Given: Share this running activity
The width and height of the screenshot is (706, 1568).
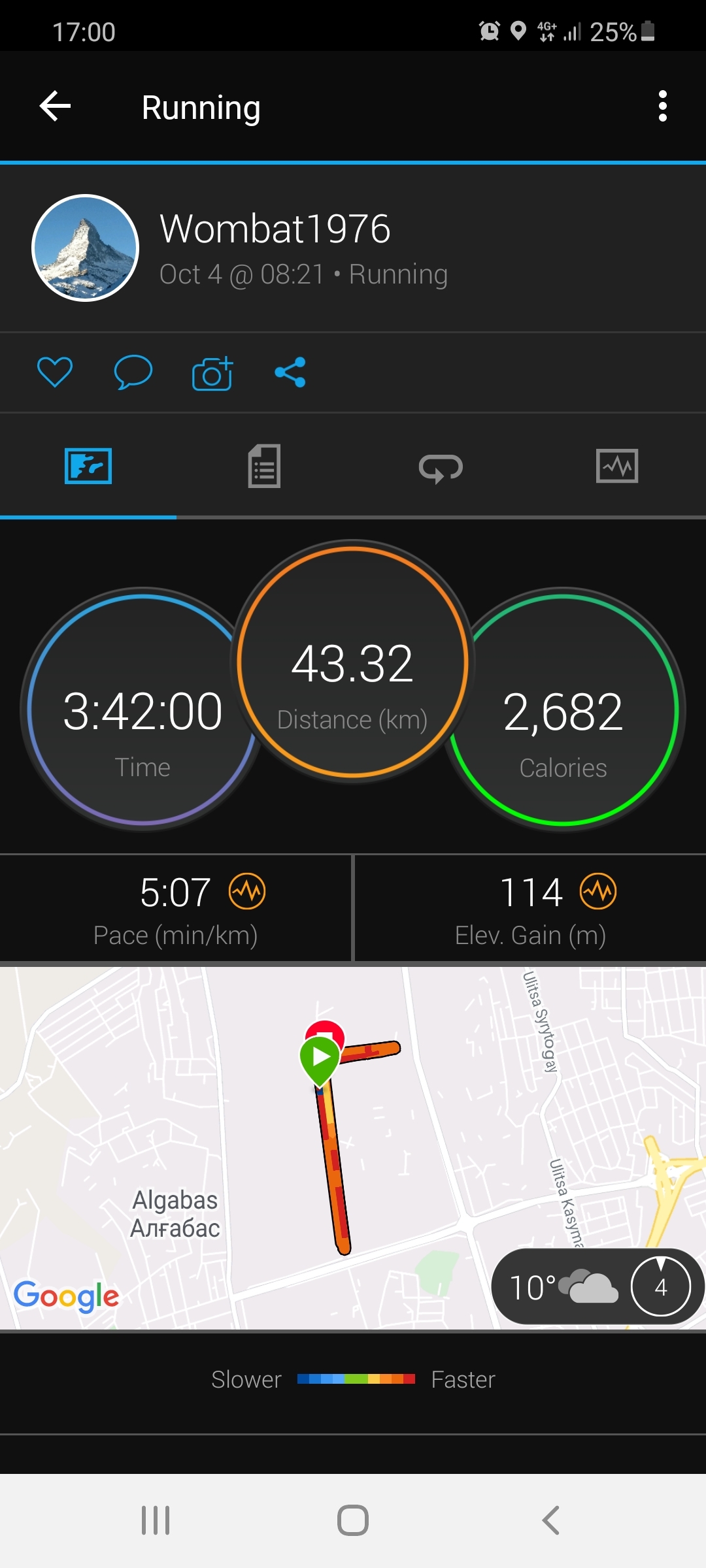Looking at the screenshot, I should click(x=290, y=372).
